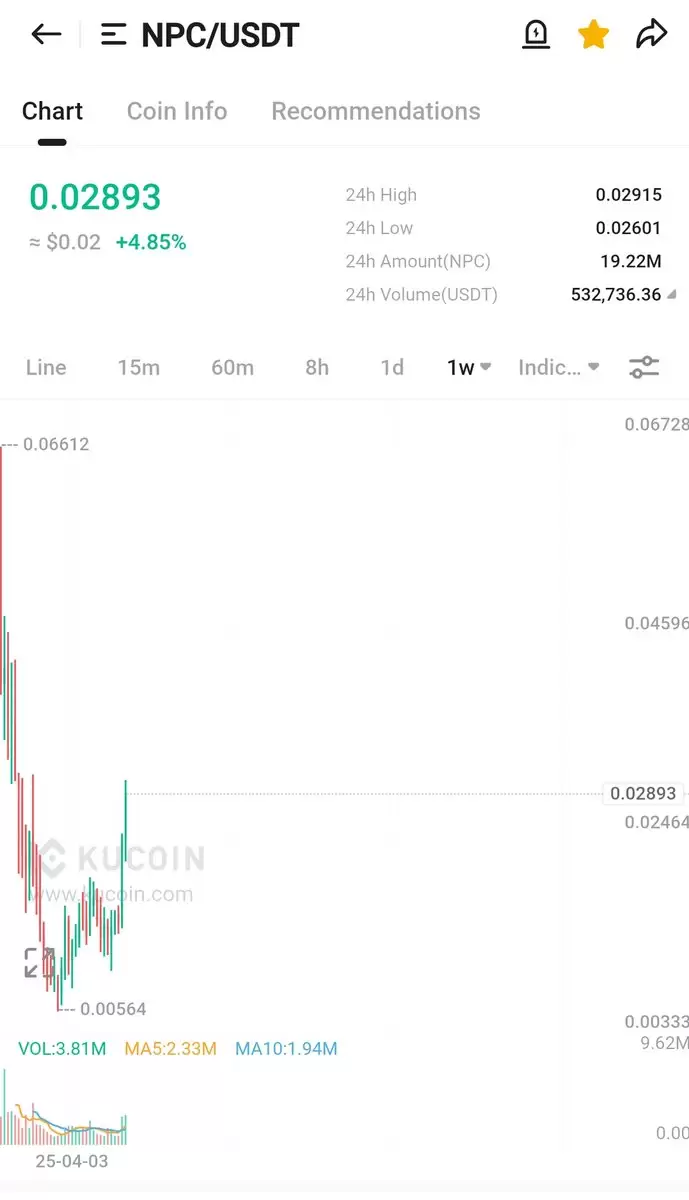Share this chart with the arrow icon
The image size is (689, 1200).
point(651,34)
